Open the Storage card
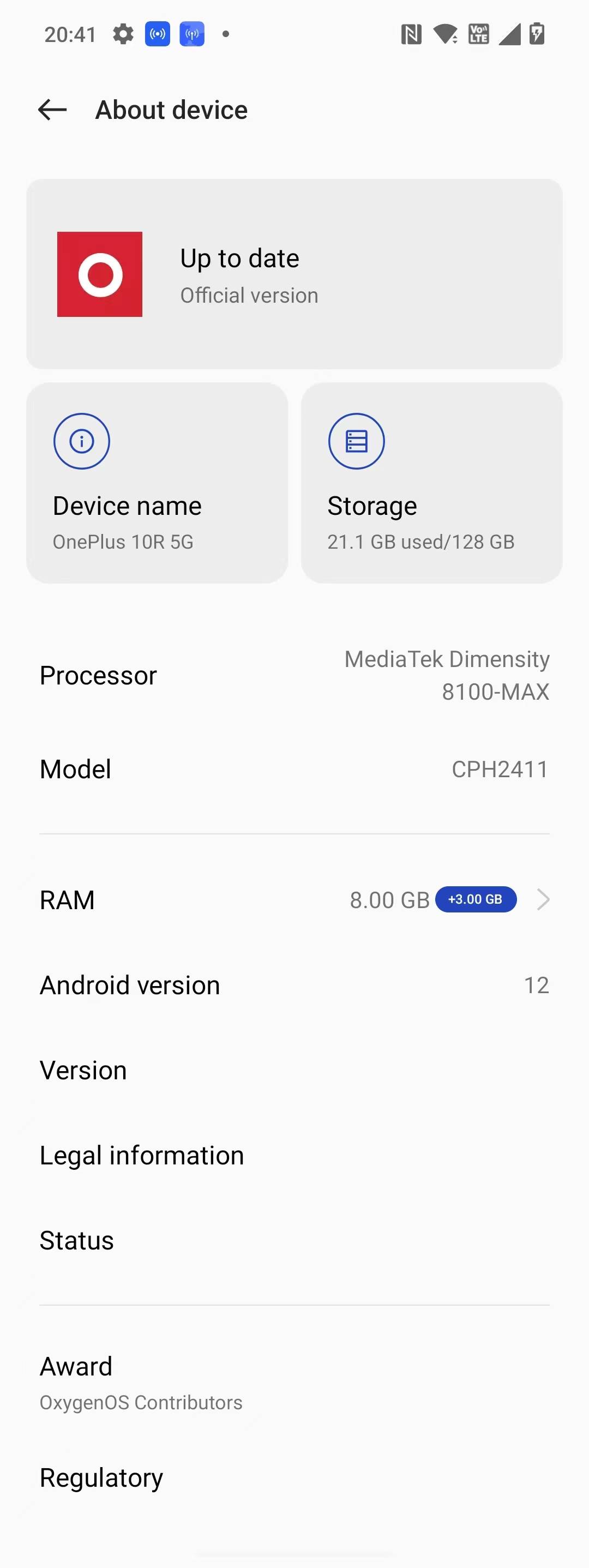Image resolution: width=589 pixels, height=1568 pixels. (x=431, y=483)
